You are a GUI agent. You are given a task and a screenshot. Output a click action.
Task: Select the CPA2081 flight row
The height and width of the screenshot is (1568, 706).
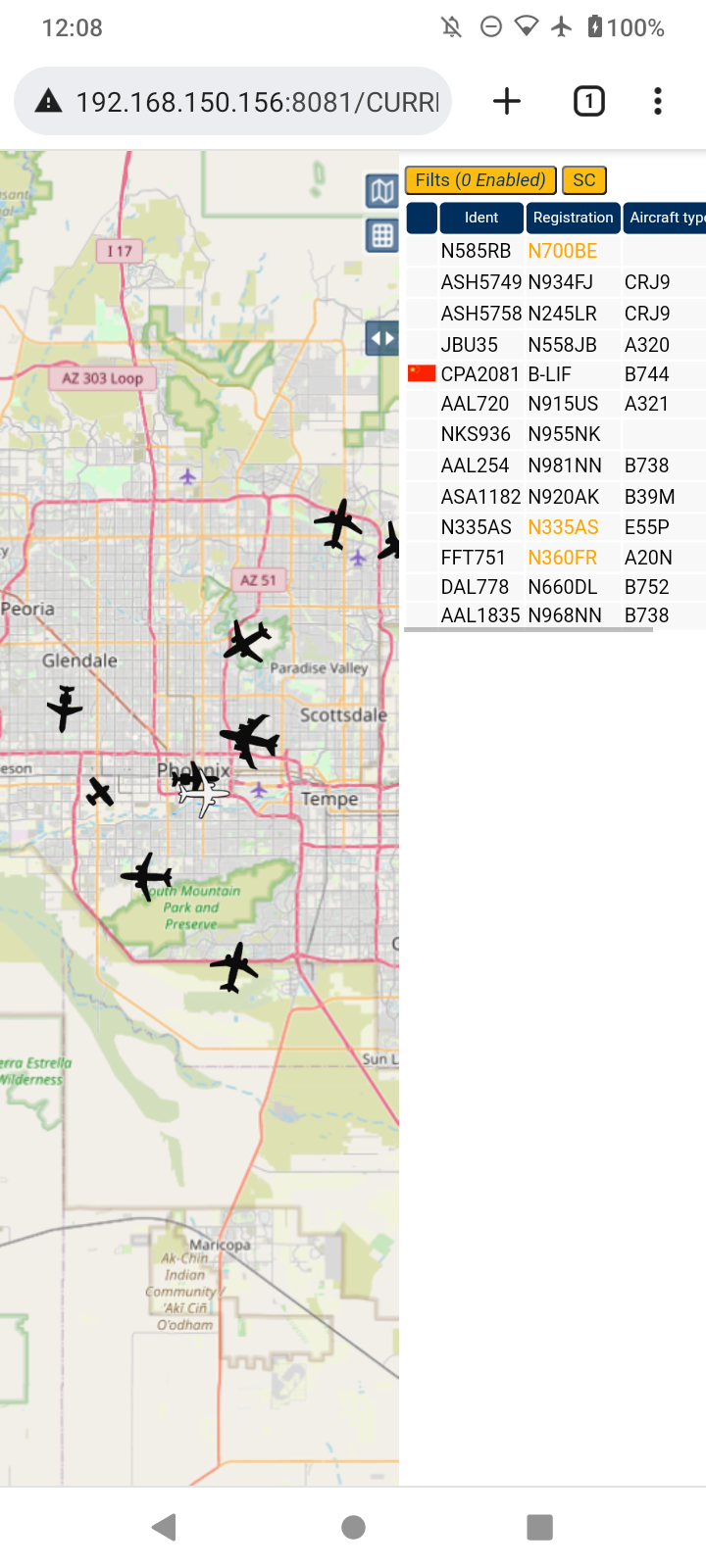coord(555,374)
